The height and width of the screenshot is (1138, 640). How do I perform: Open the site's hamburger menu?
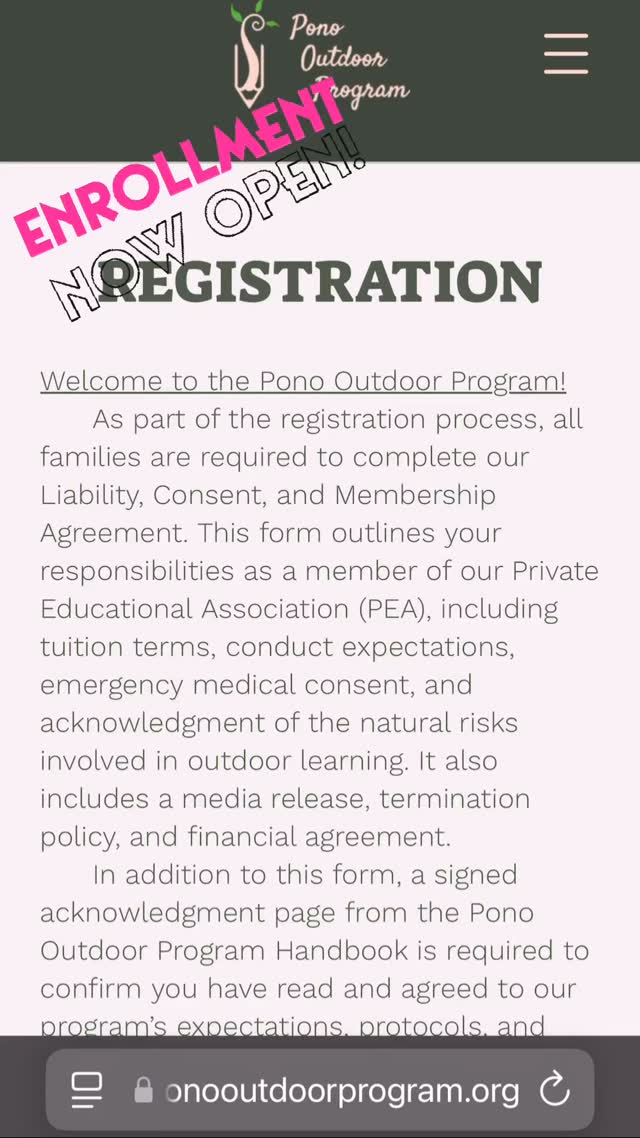point(566,54)
